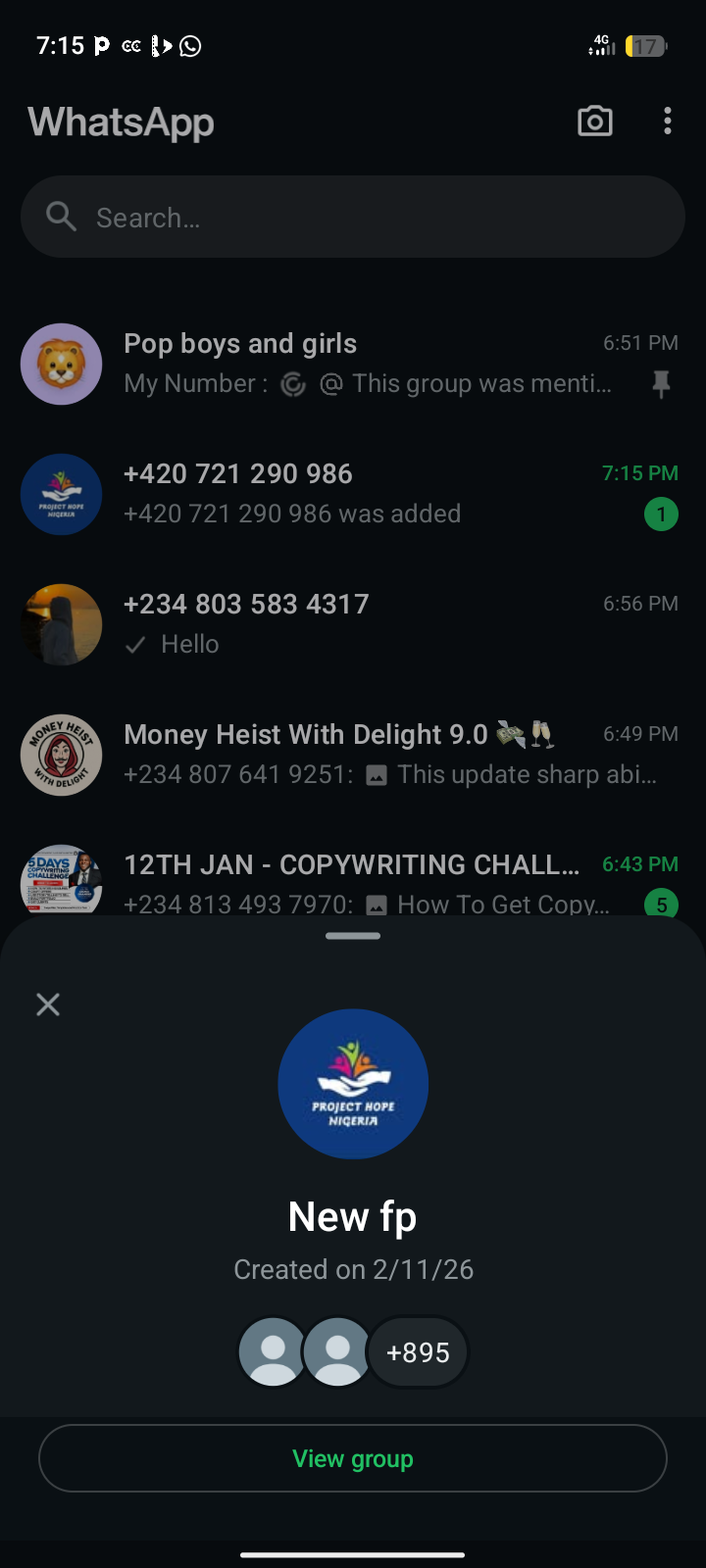Image resolution: width=706 pixels, height=1568 pixels.
Task: Close the New fp group preview
Action: (x=48, y=1004)
